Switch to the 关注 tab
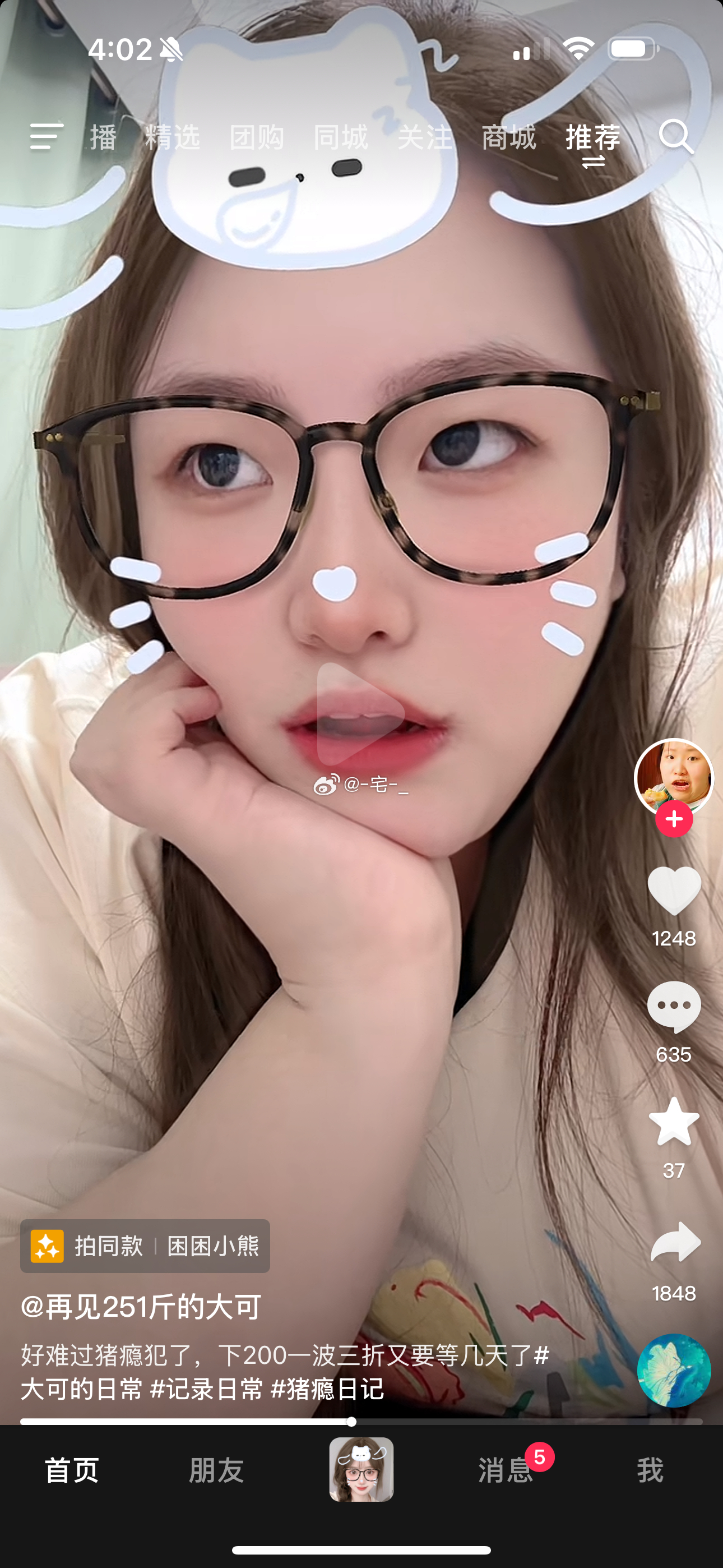The image size is (723, 1568). click(424, 137)
